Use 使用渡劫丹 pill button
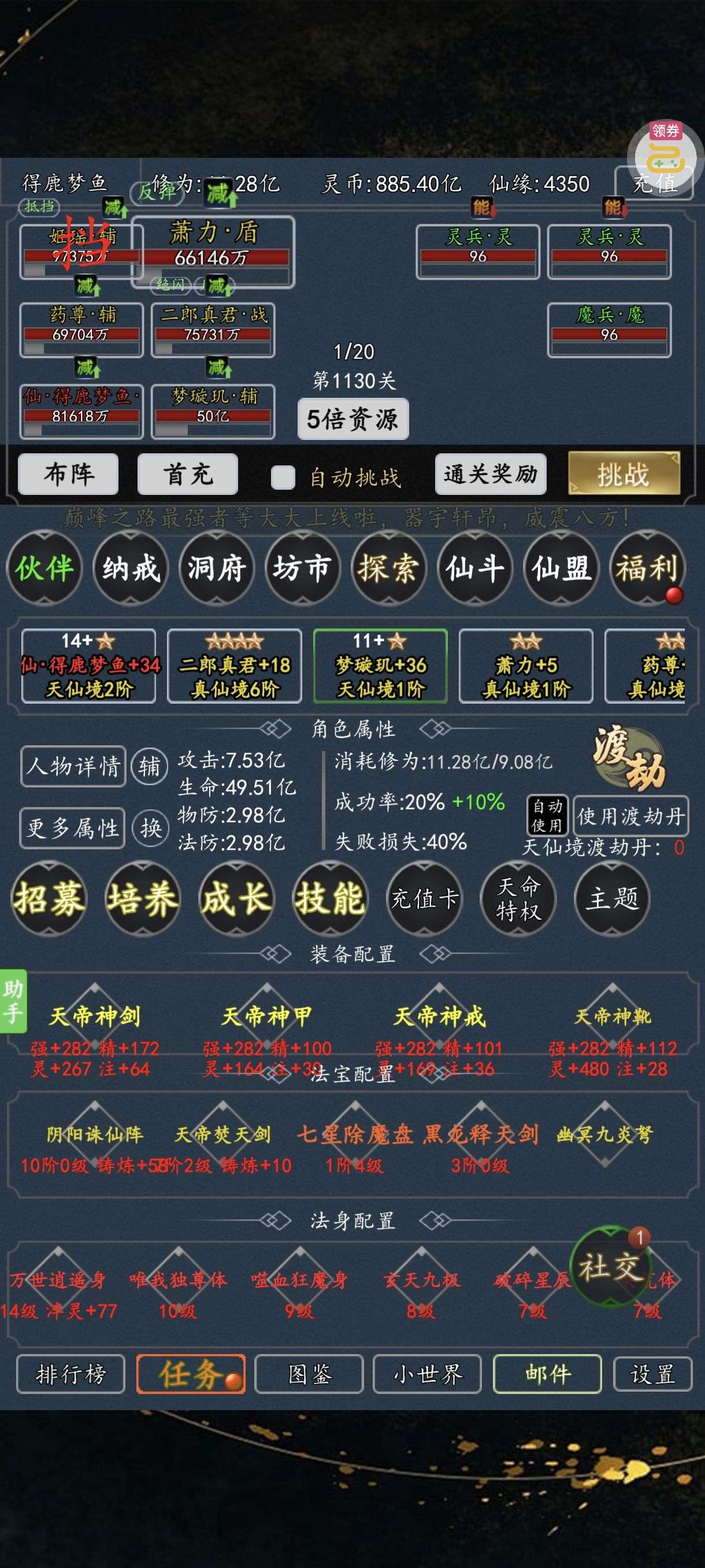705x1568 pixels. pyautogui.click(x=630, y=816)
